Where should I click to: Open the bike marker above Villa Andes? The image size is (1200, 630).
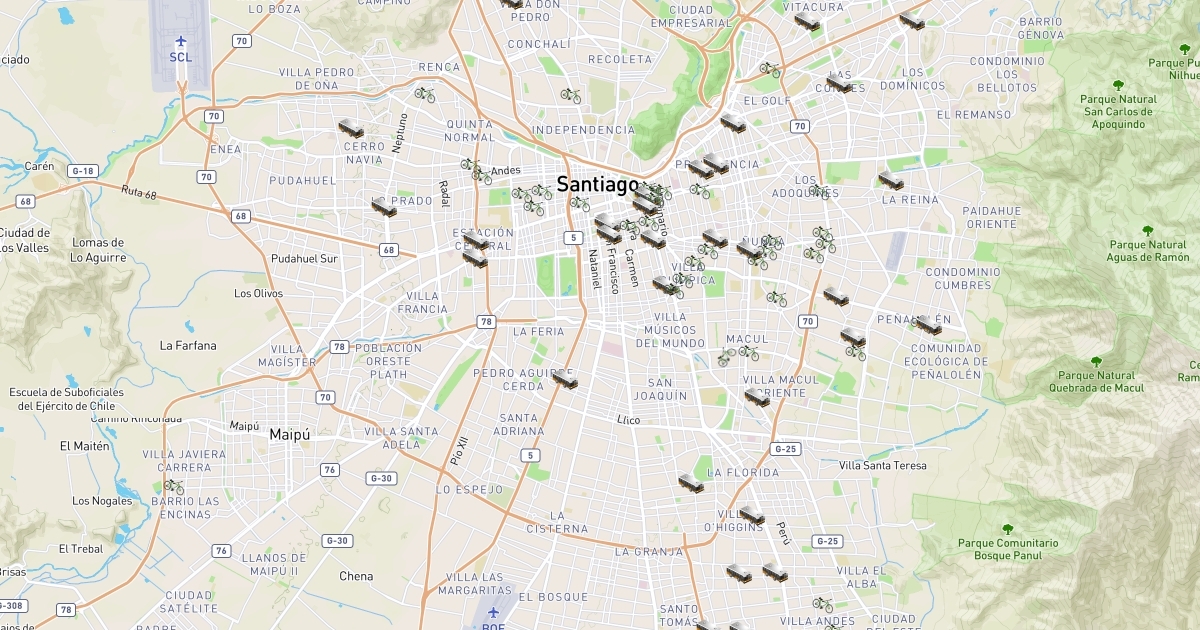pos(823,604)
